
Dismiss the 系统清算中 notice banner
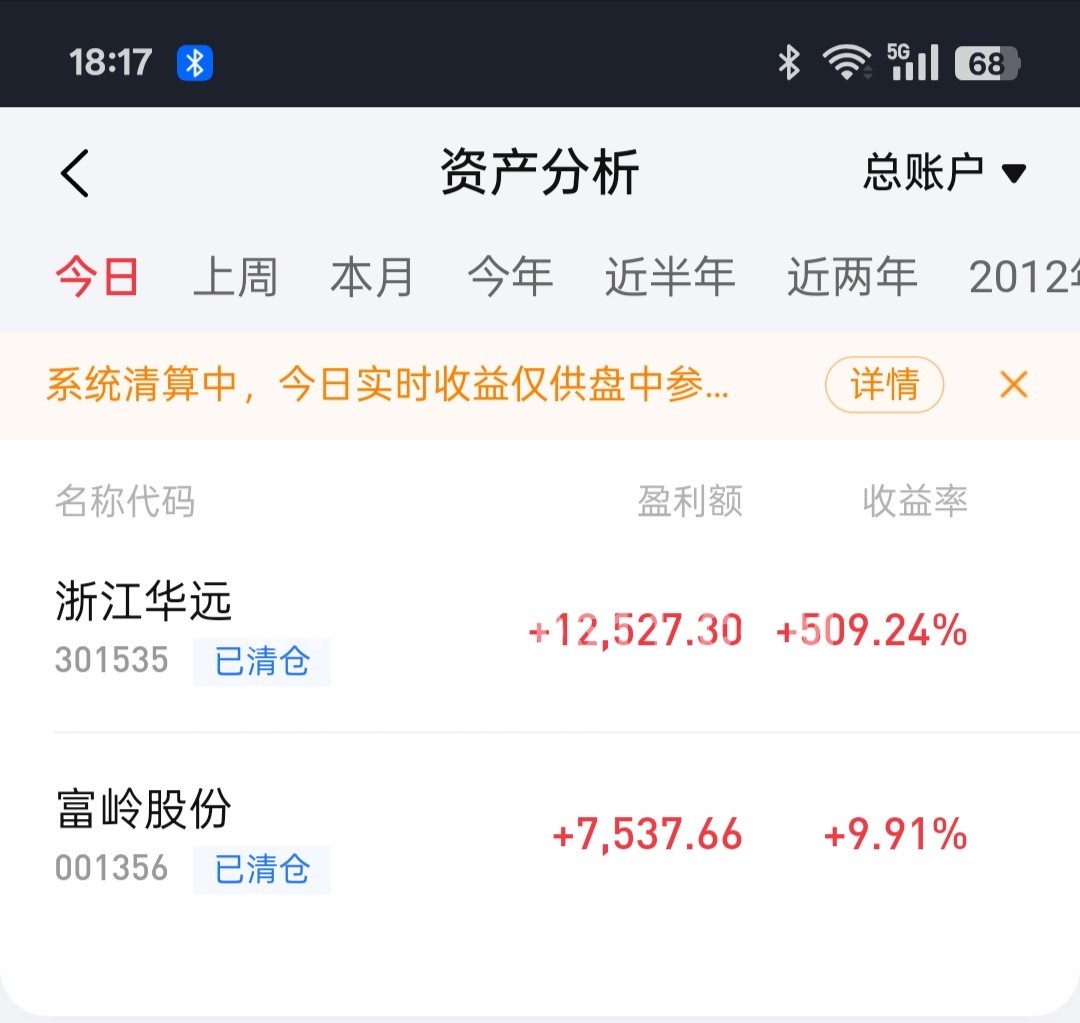[x=1013, y=385]
